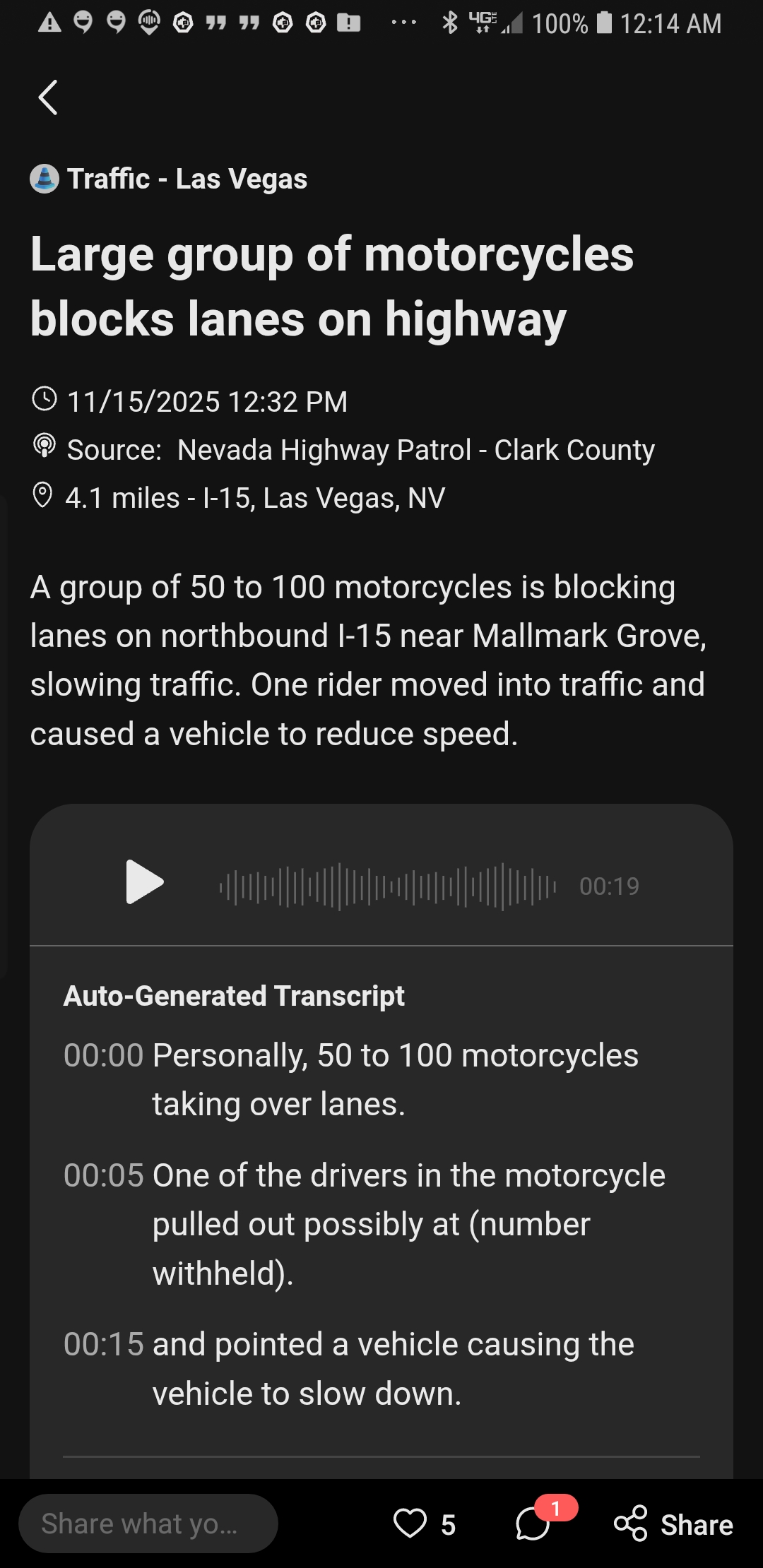This screenshot has height=1568, width=763.
Task: Like this traffic report
Action: click(410, 1524)
